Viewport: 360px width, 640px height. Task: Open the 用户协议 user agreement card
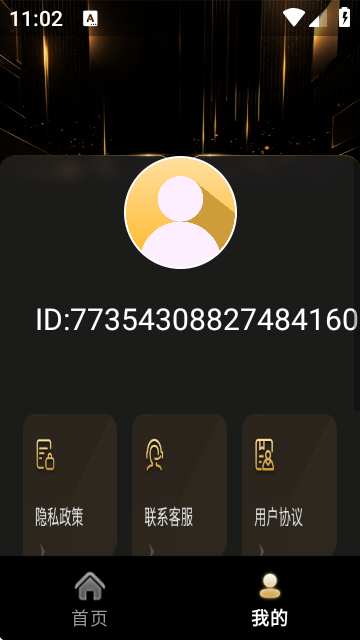coord(289,485)
